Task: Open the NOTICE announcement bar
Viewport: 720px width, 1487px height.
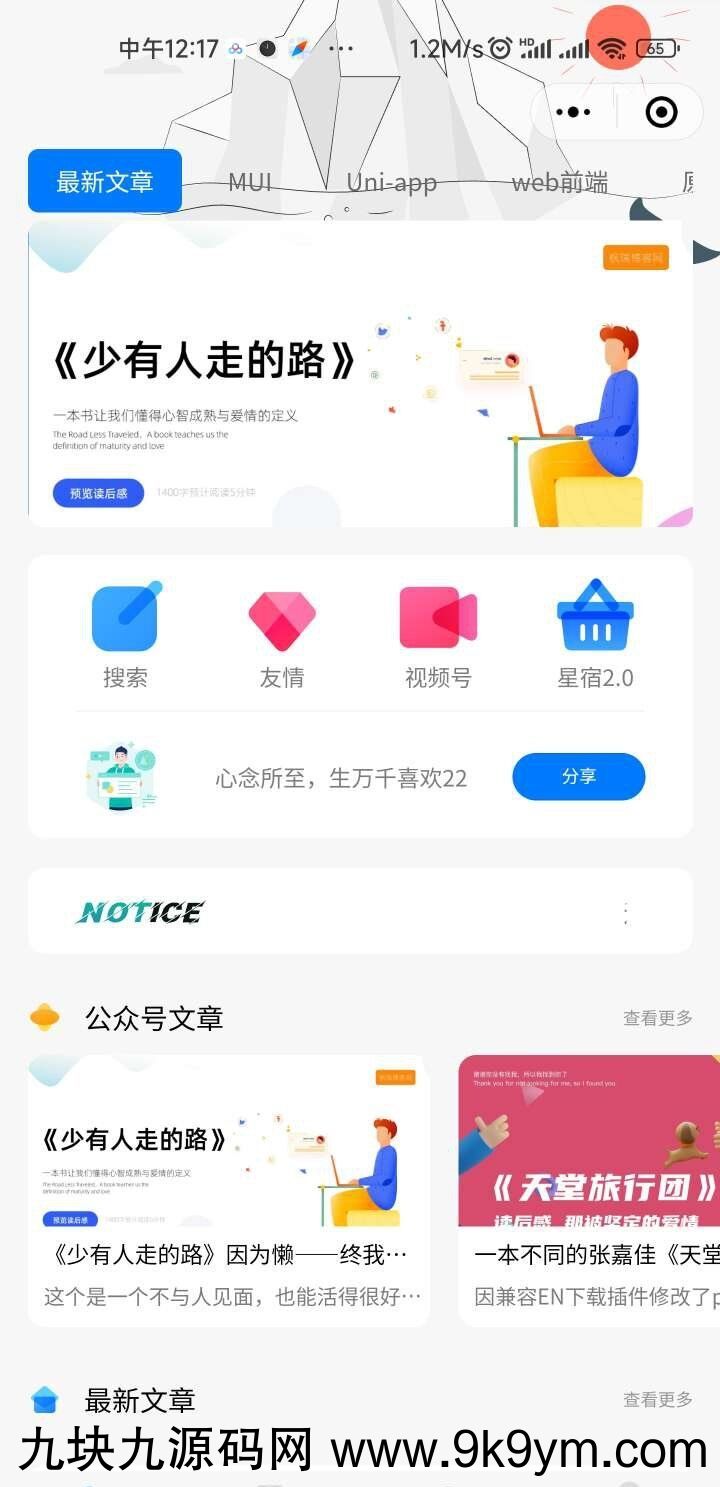Action: (360, 911)
